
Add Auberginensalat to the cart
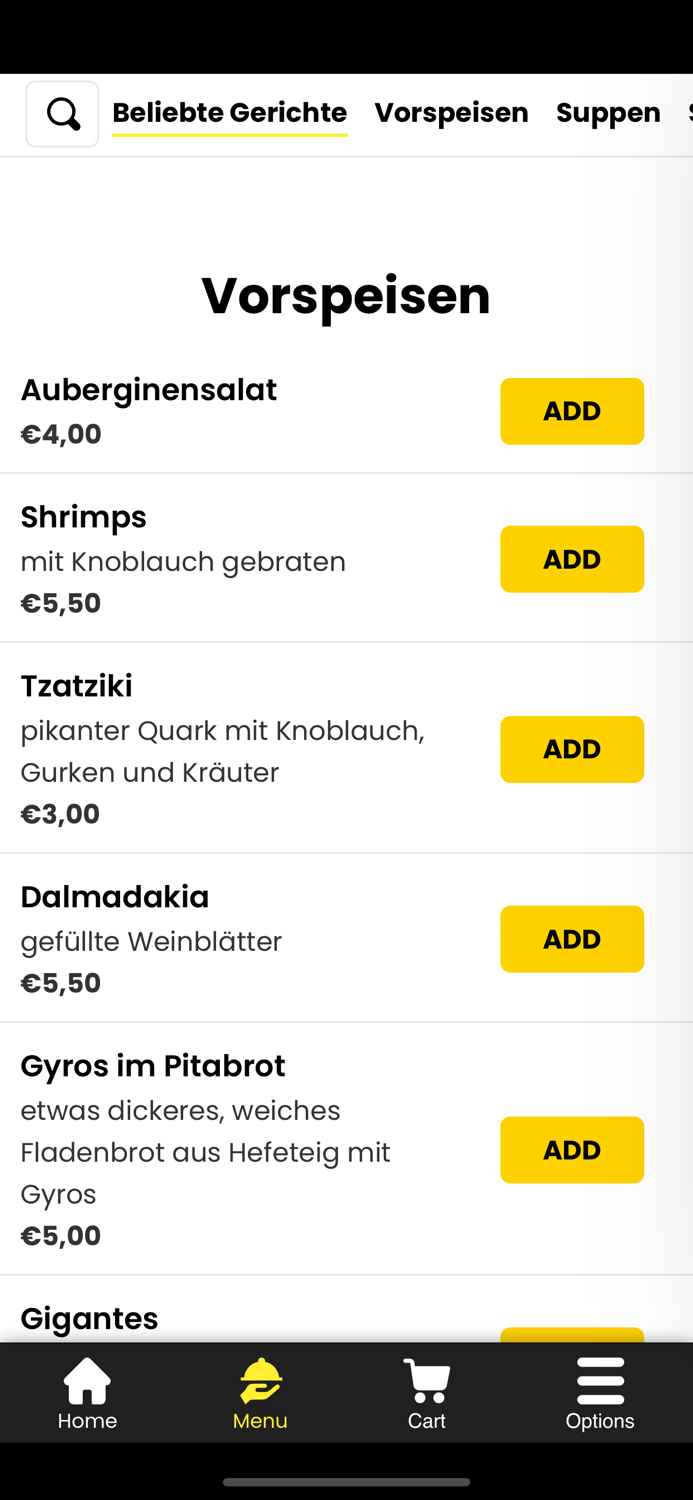click(572, 411)
